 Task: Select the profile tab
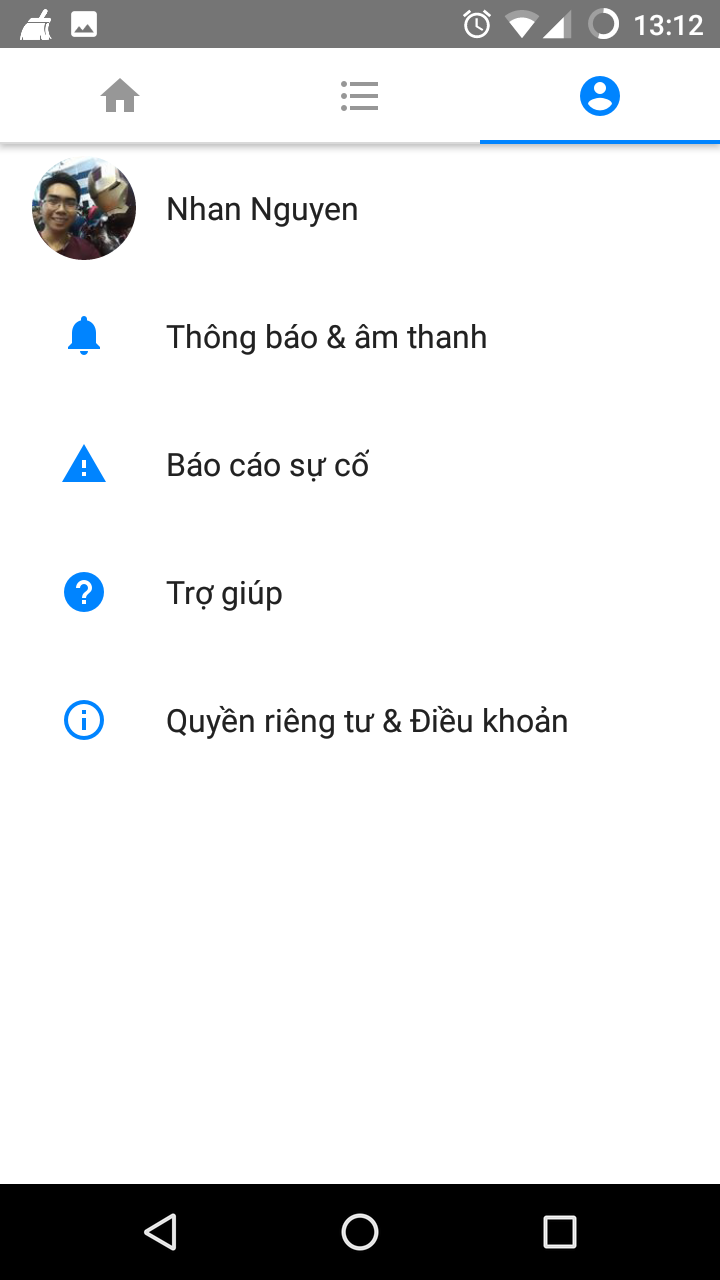599,97
